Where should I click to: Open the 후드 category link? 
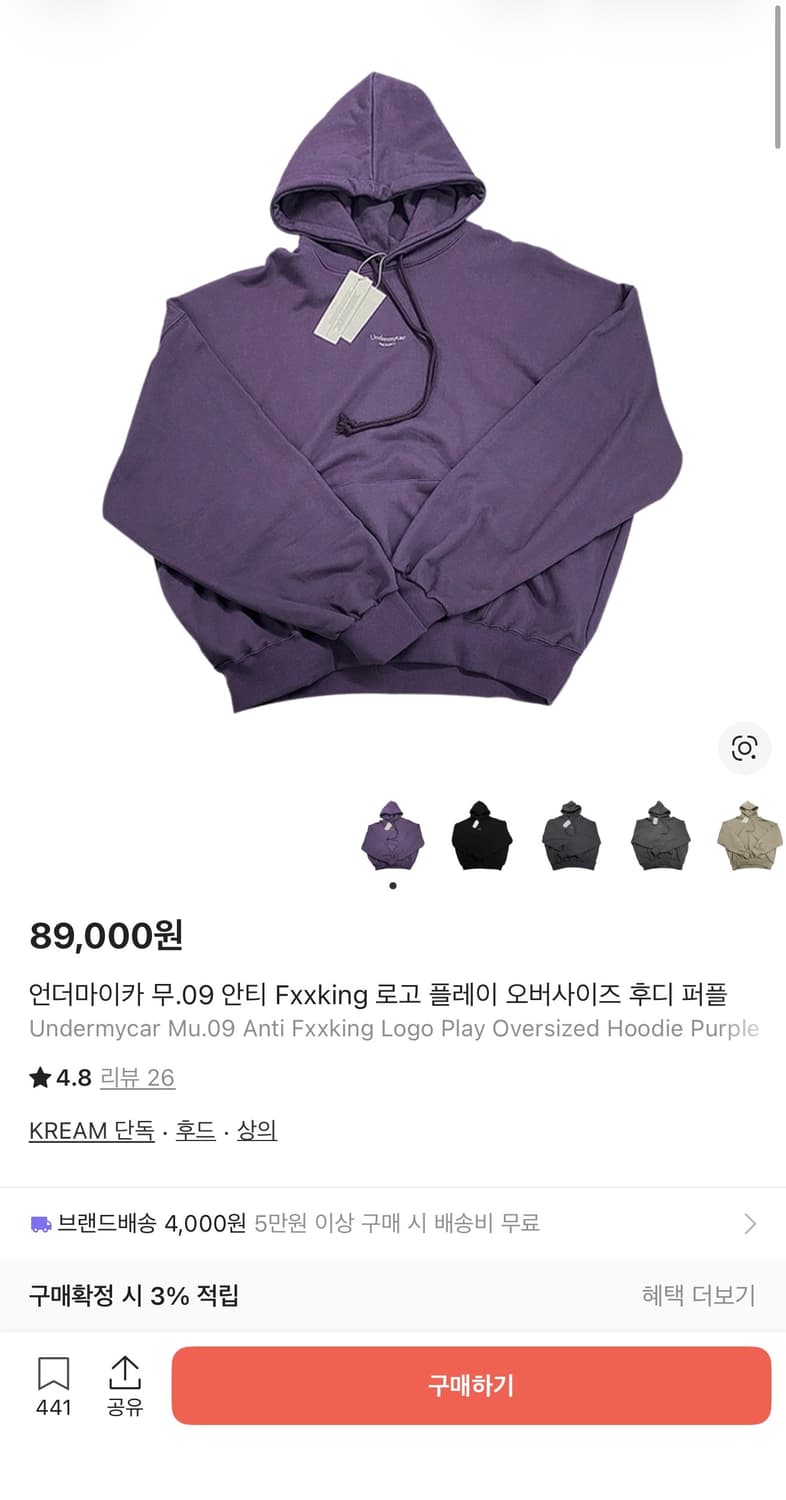click(x=194, y=1130)
